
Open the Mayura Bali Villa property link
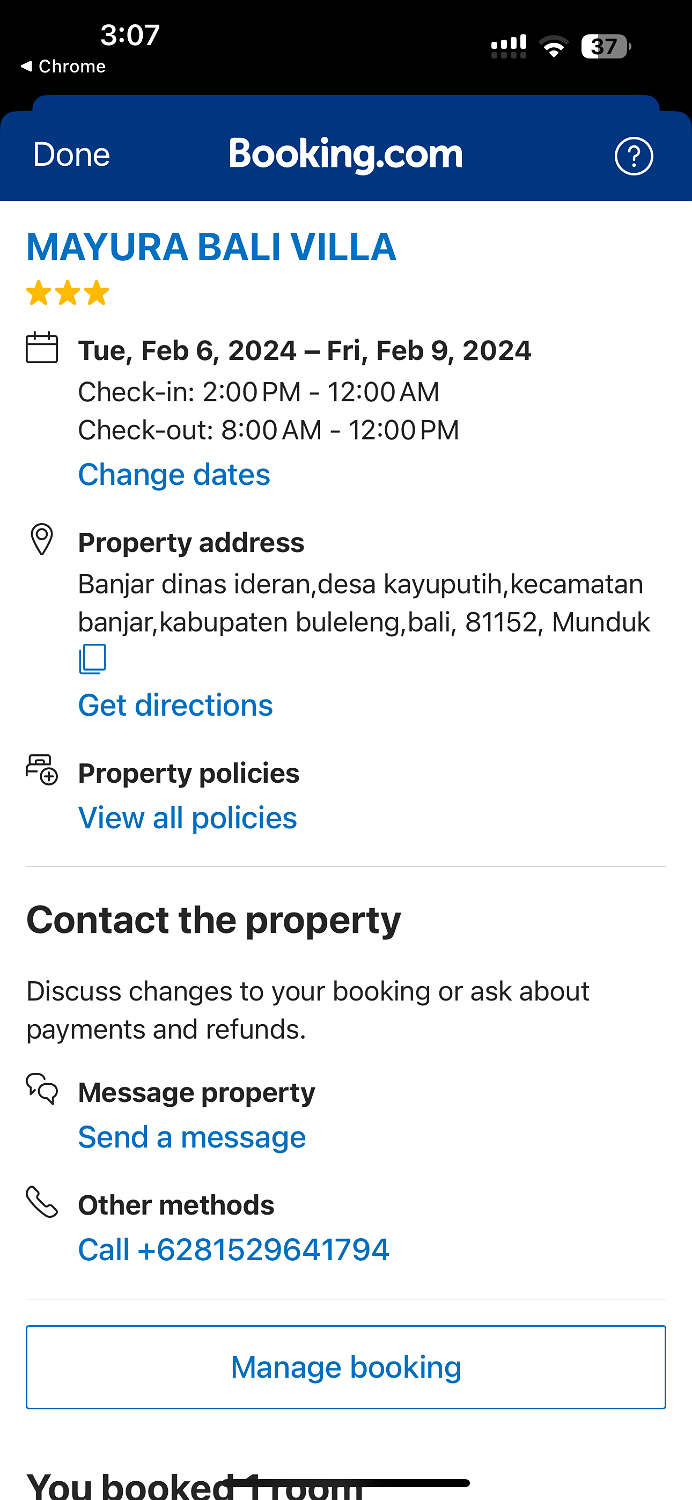(211, 247)
